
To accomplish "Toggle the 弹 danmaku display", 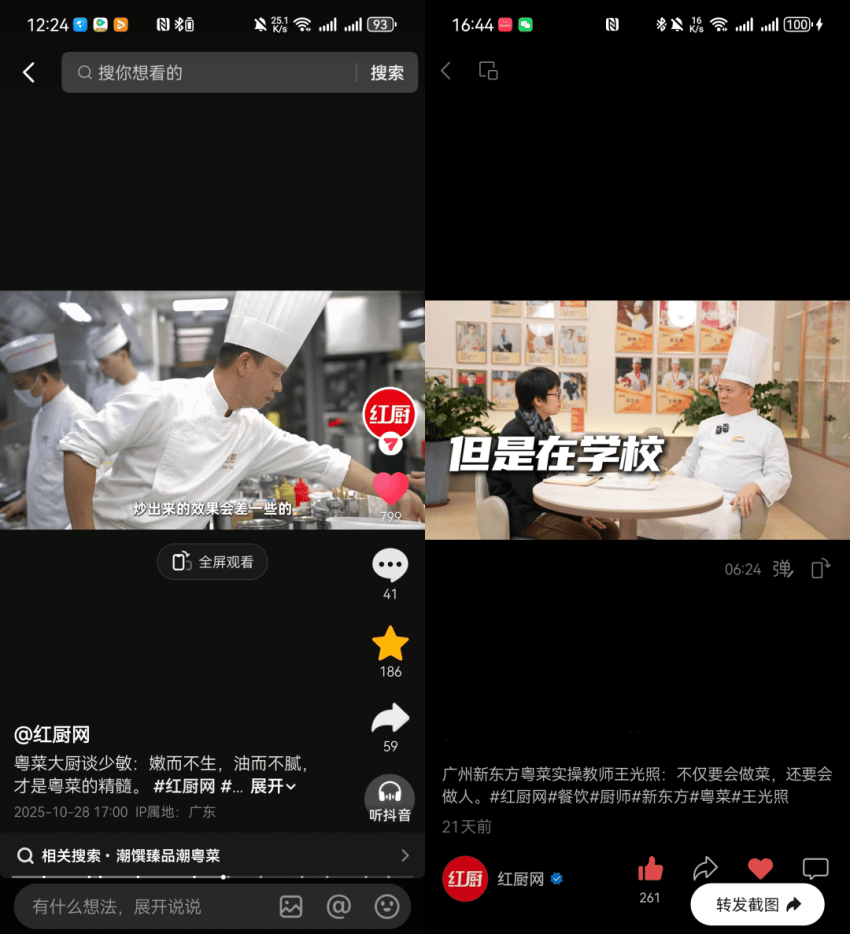I will click(783, 568).
